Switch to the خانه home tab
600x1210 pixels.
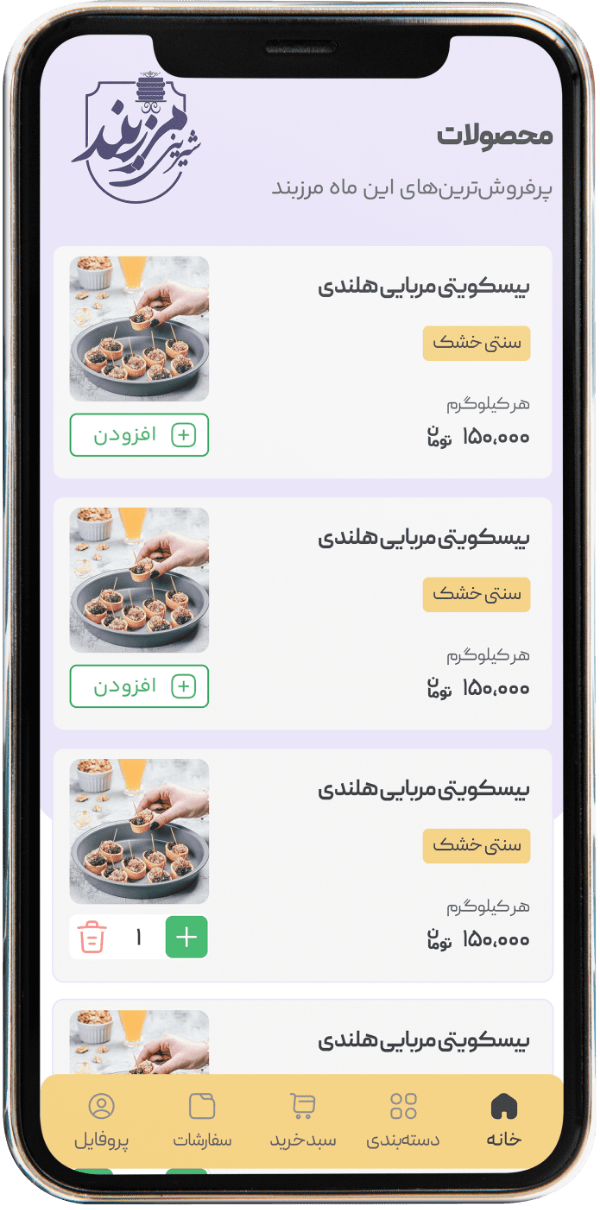pyautogui.click(x=504, y=1120)
